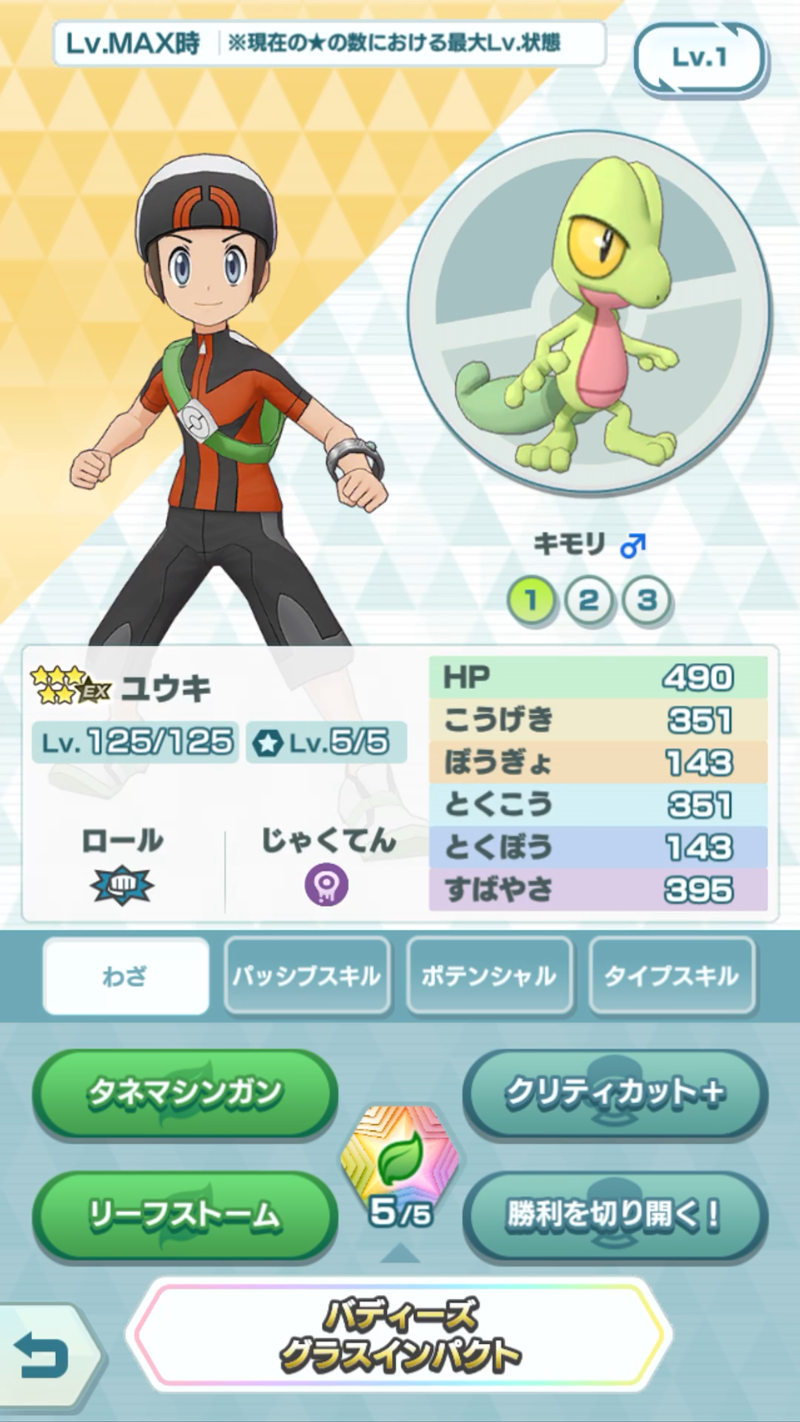This screenshot has width=800, height=1422.
Task: Open the バディーズ グラスインパクト move
Action: coord(400,1335)
